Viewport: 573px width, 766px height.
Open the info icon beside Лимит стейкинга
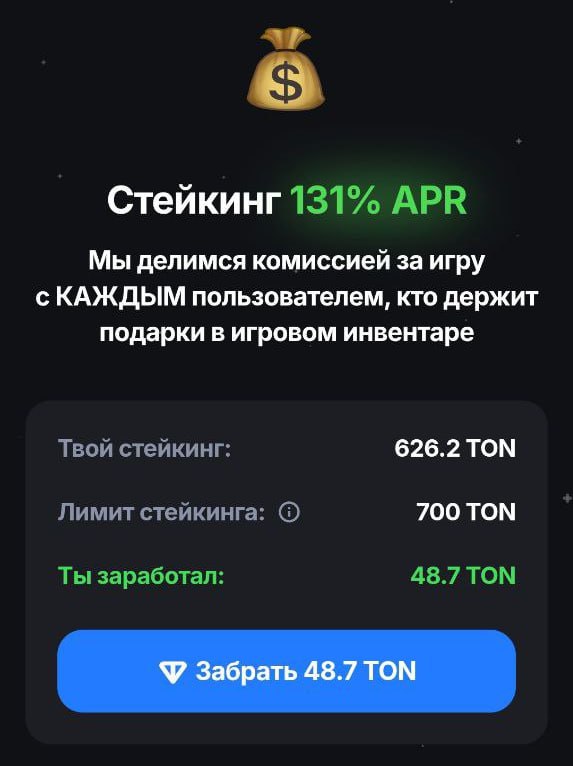click(289, 512)
